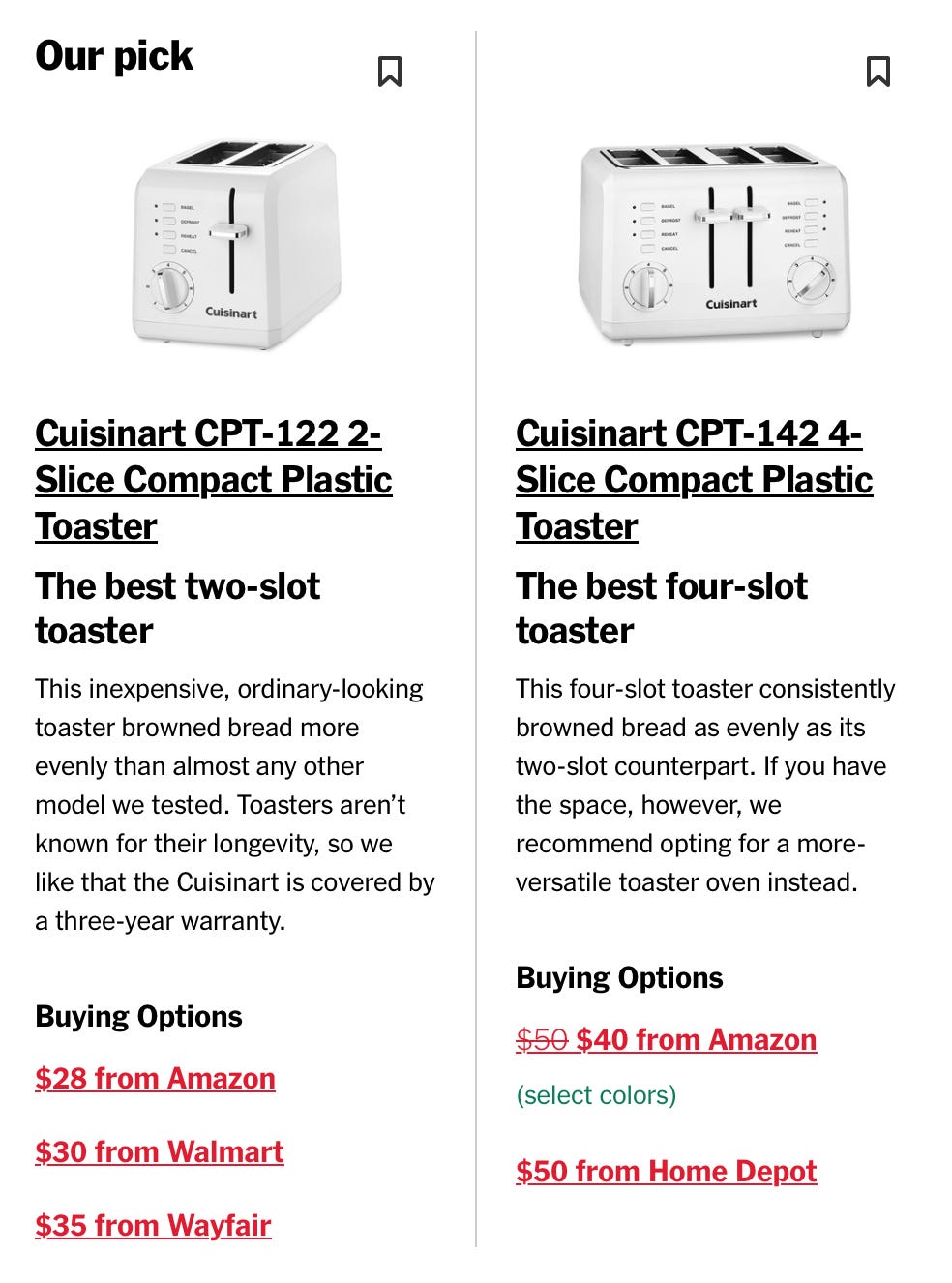The image size is (952, 1283).
Task: Select the $35 from Wayfair option
Action: (153, 1225)
